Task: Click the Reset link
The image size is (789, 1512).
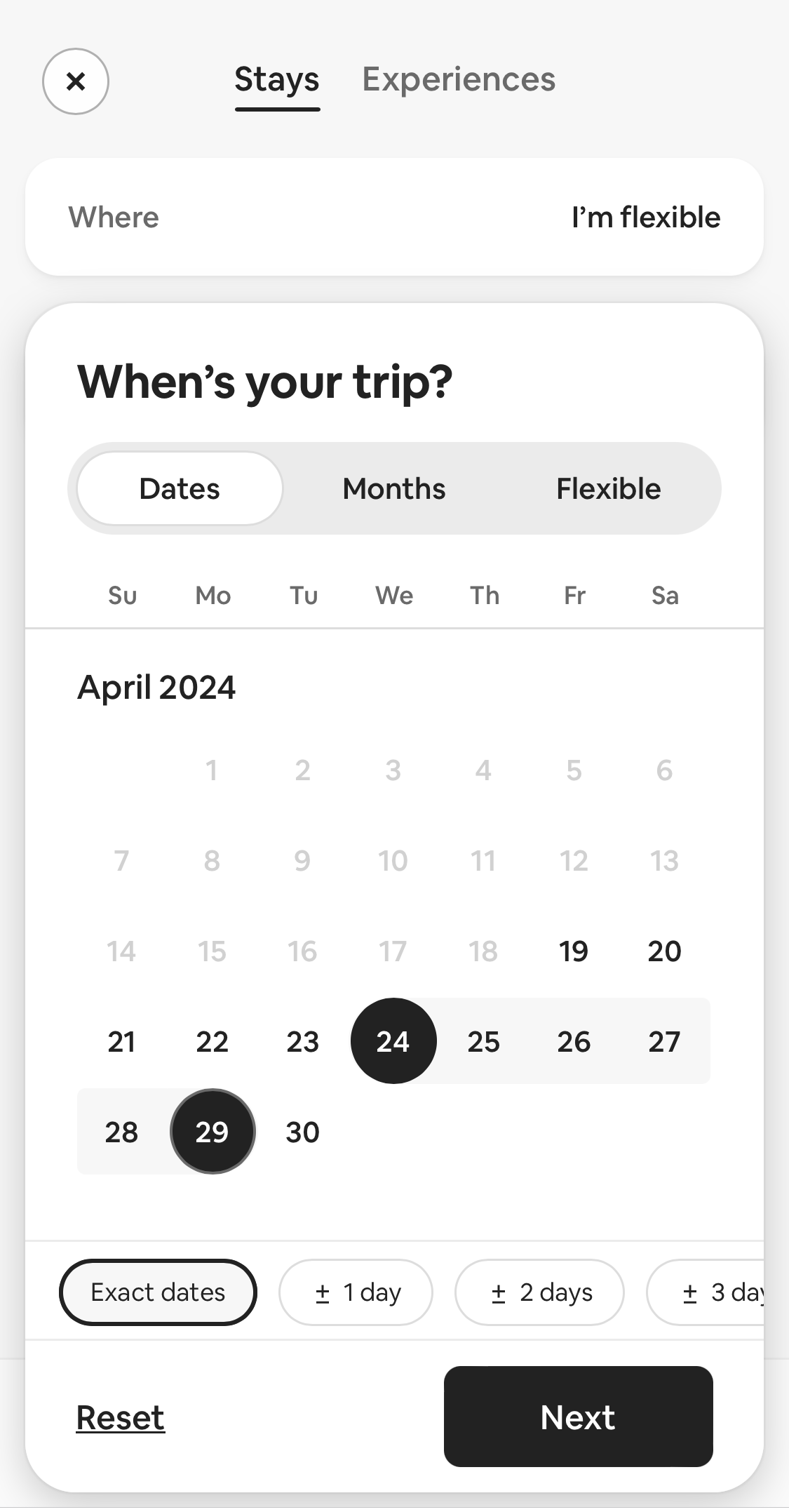Action: (x=120, y=1417)
